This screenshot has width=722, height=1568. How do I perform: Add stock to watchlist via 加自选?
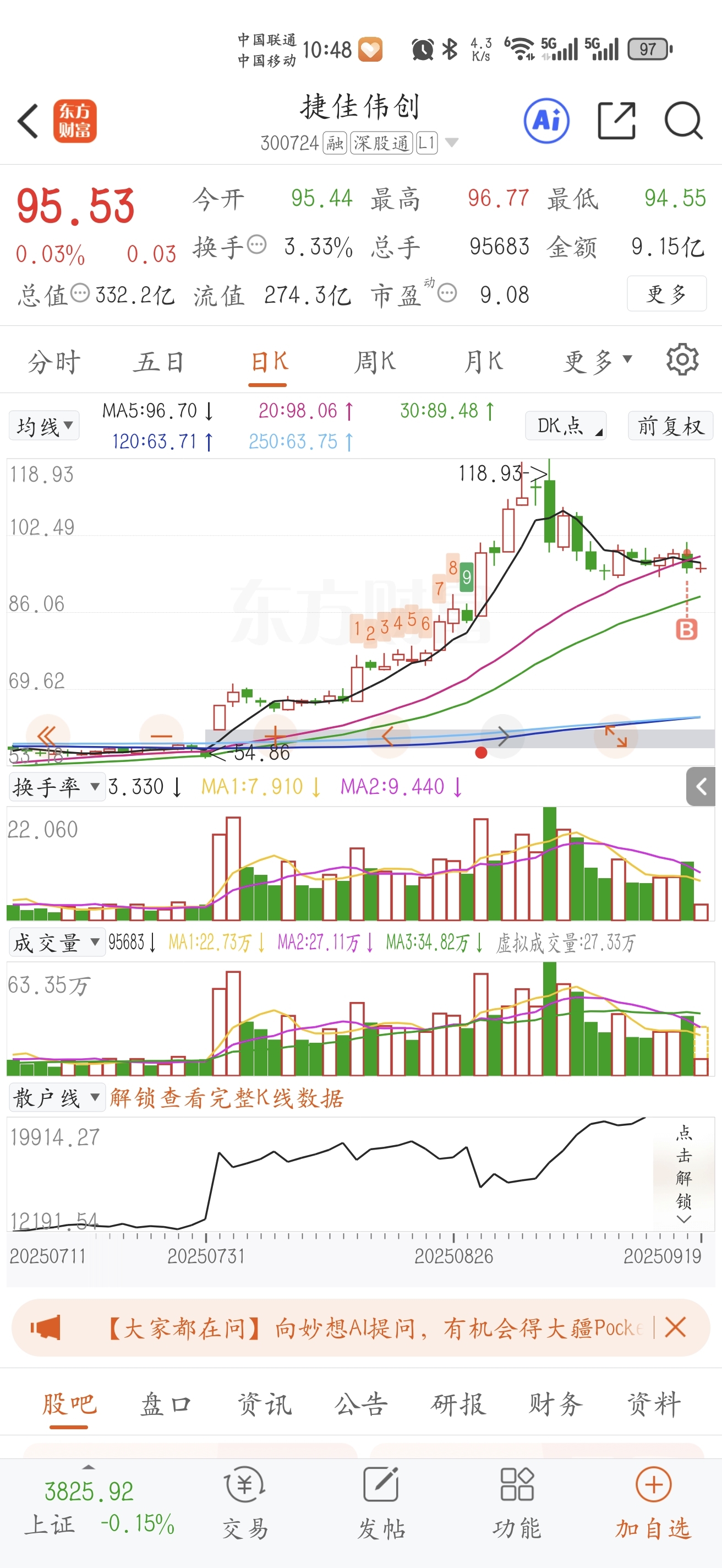[653, 1502]
